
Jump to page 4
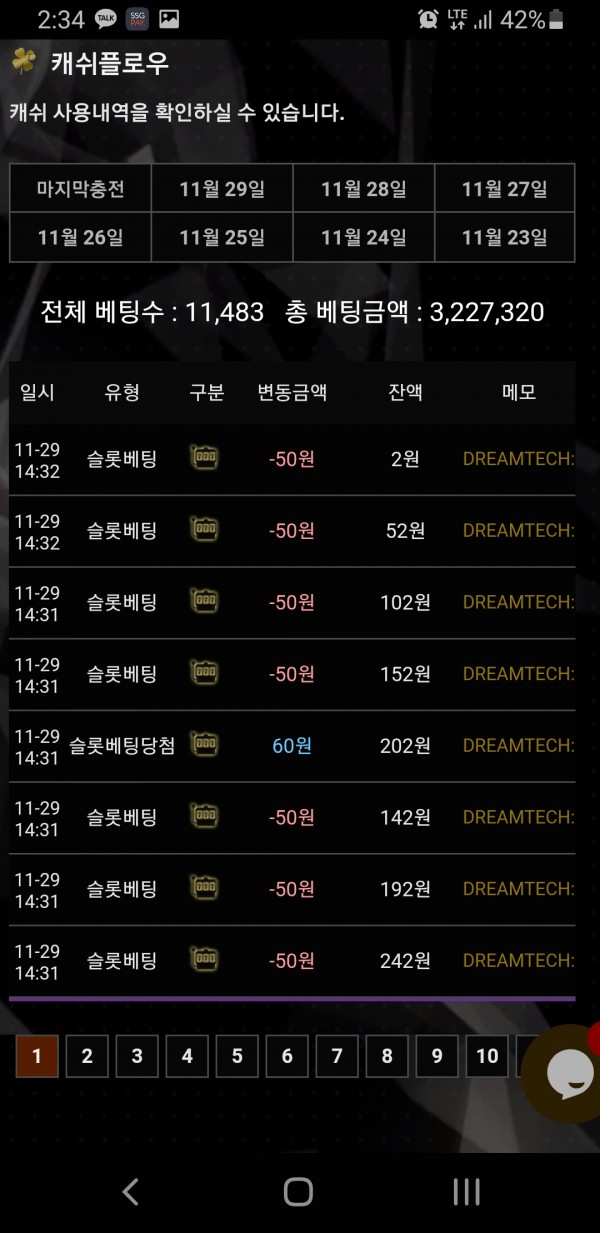187,1056
